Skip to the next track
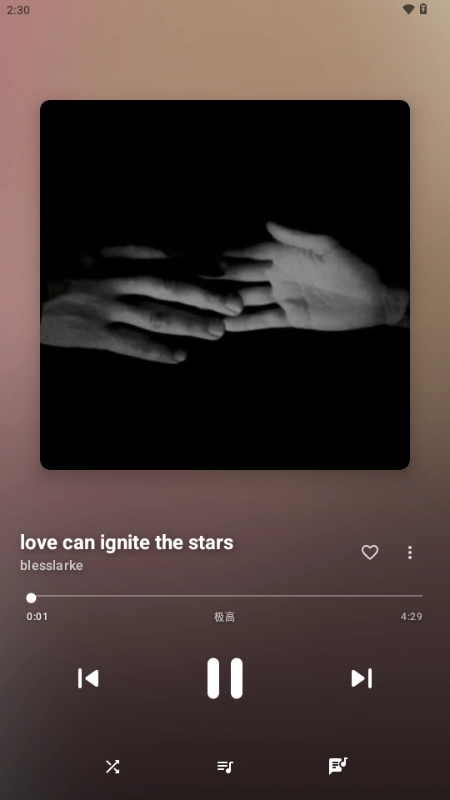 click(x=362, y=679)
